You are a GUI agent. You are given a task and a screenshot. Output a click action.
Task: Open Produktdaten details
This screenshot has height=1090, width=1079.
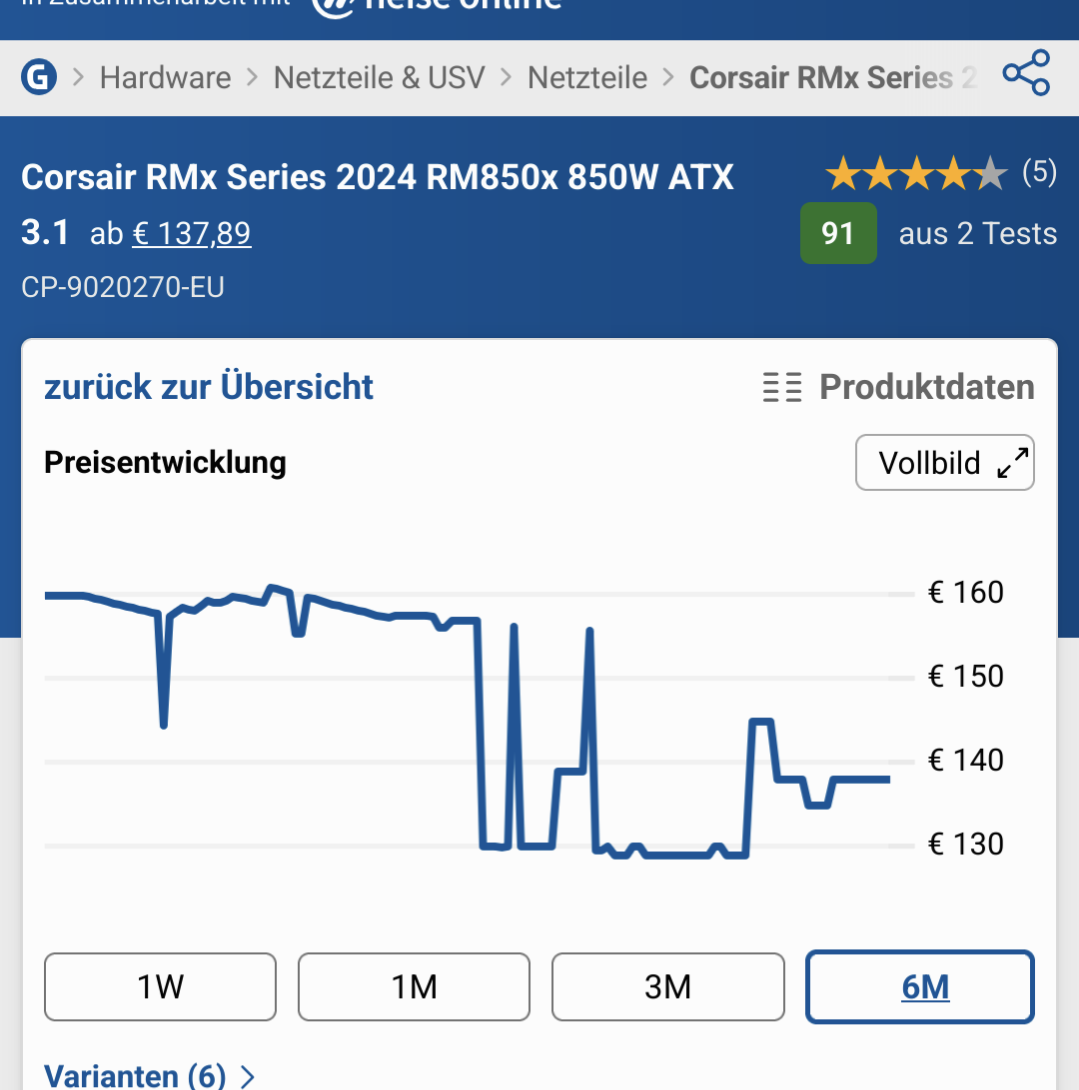pyautogui.click(x=898, y=387)
